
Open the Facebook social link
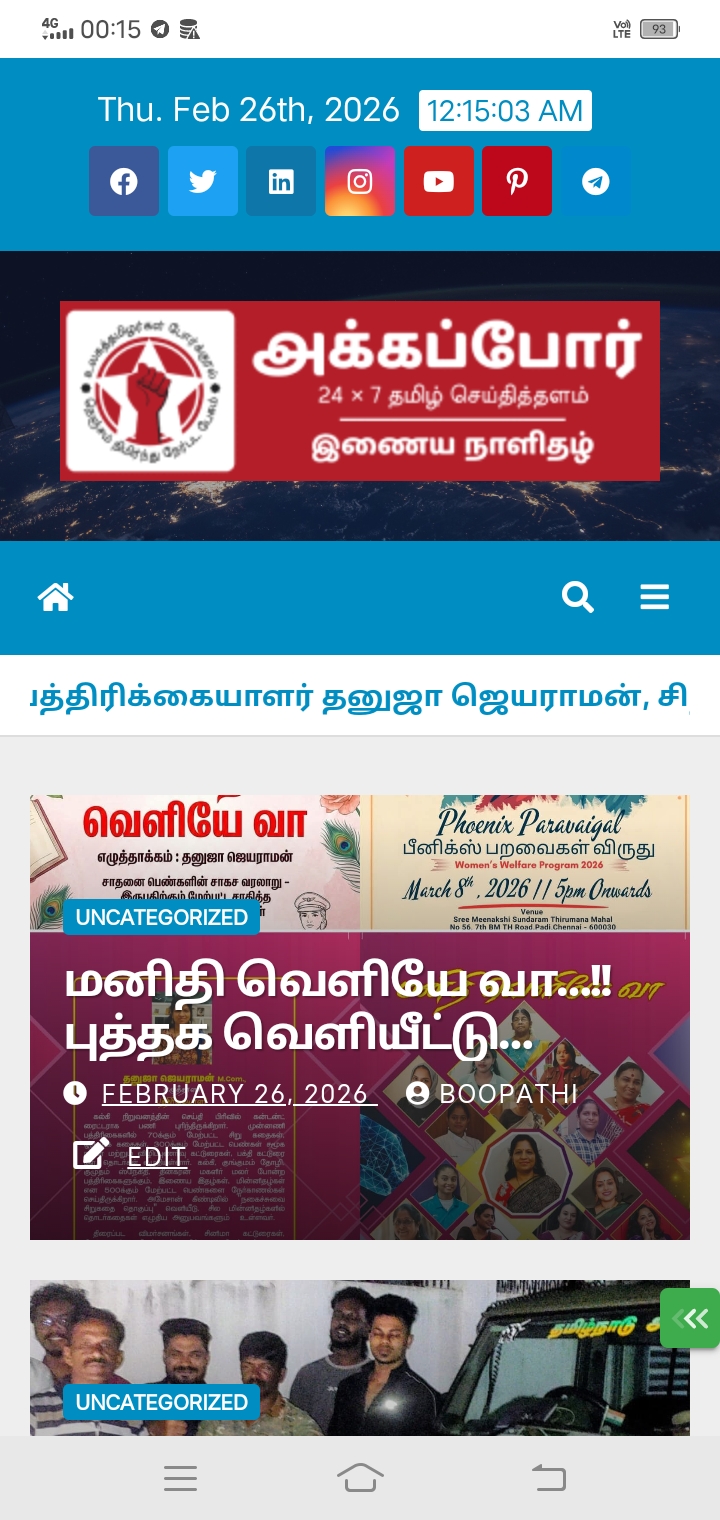click(124, 181)
